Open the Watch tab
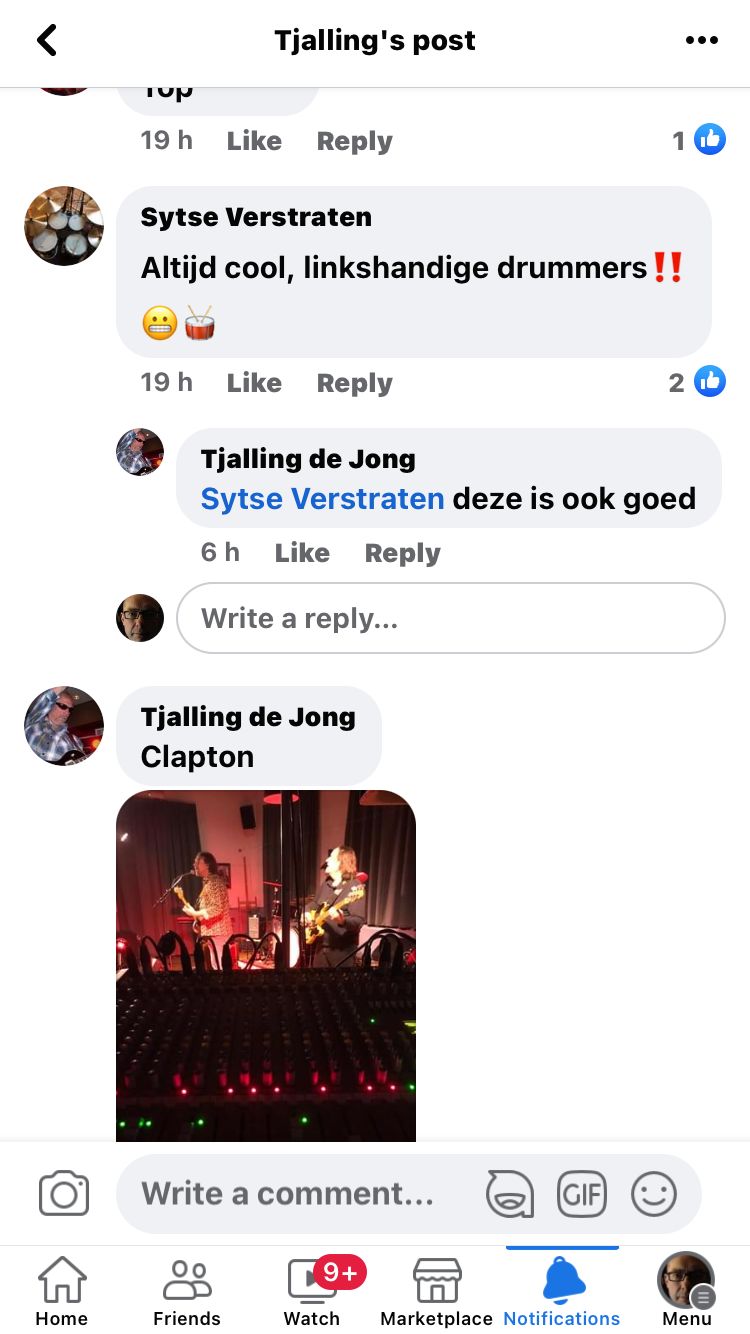 point(312,1290)
